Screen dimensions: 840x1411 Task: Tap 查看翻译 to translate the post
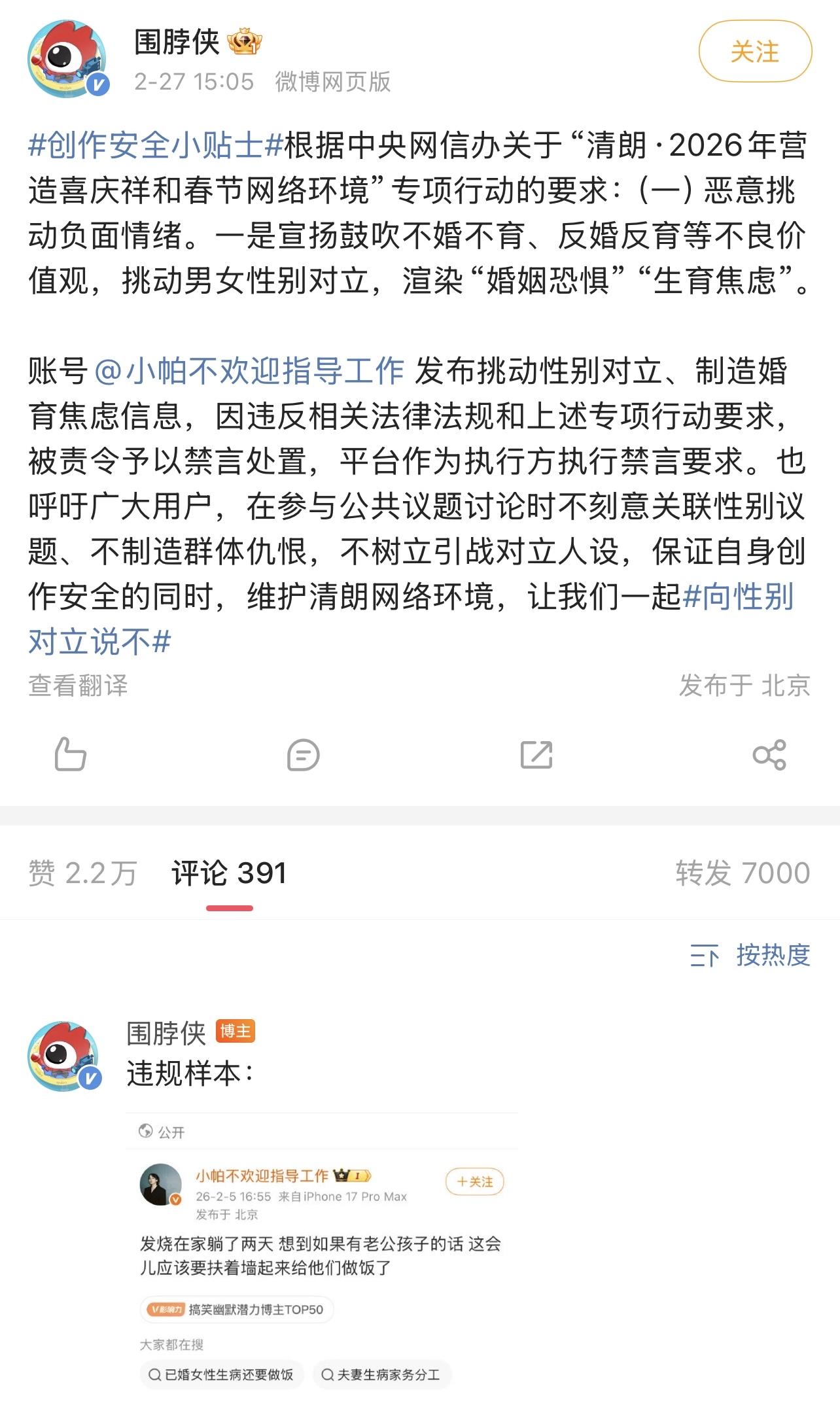coord(78,686)
